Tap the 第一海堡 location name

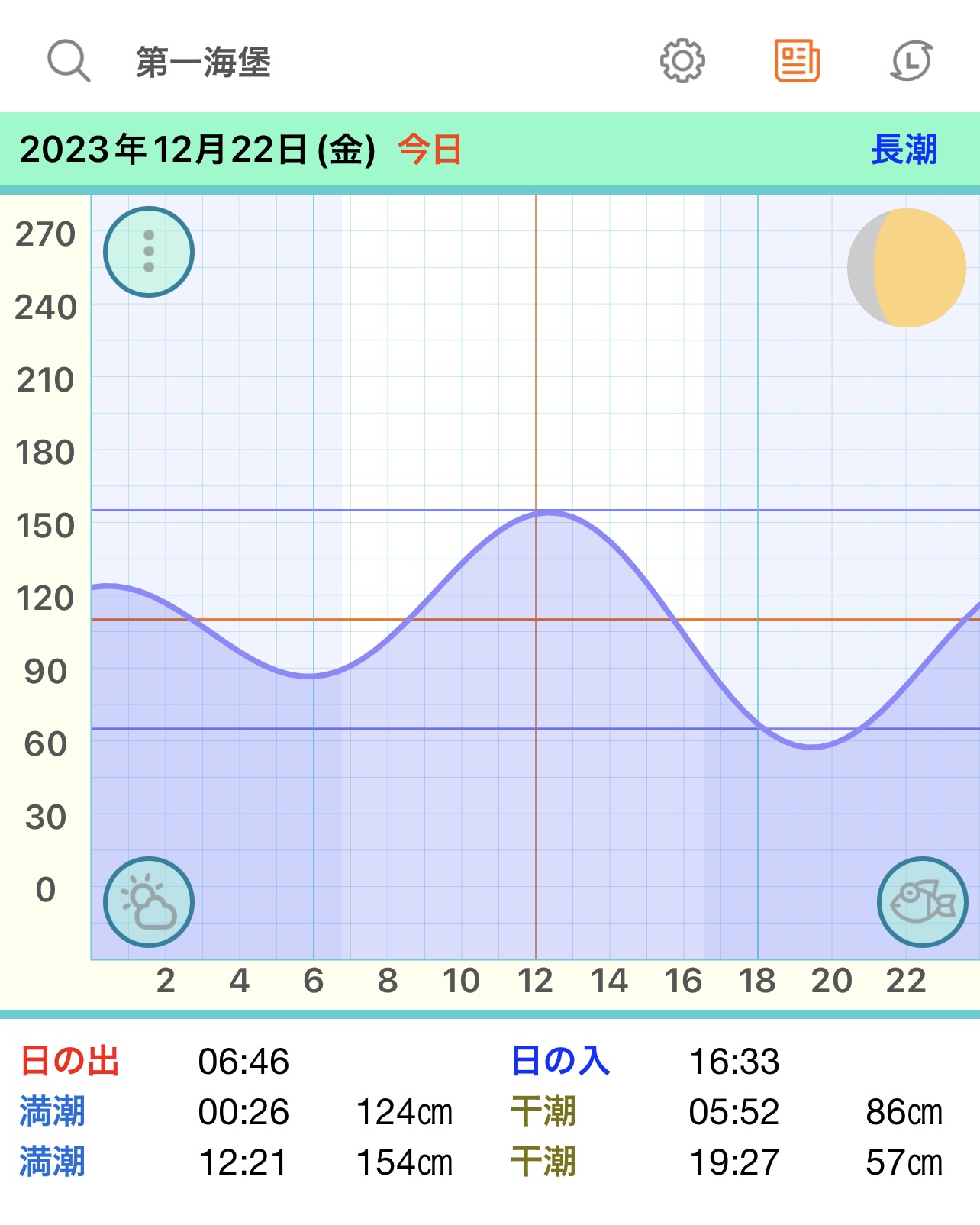(203, 63)
